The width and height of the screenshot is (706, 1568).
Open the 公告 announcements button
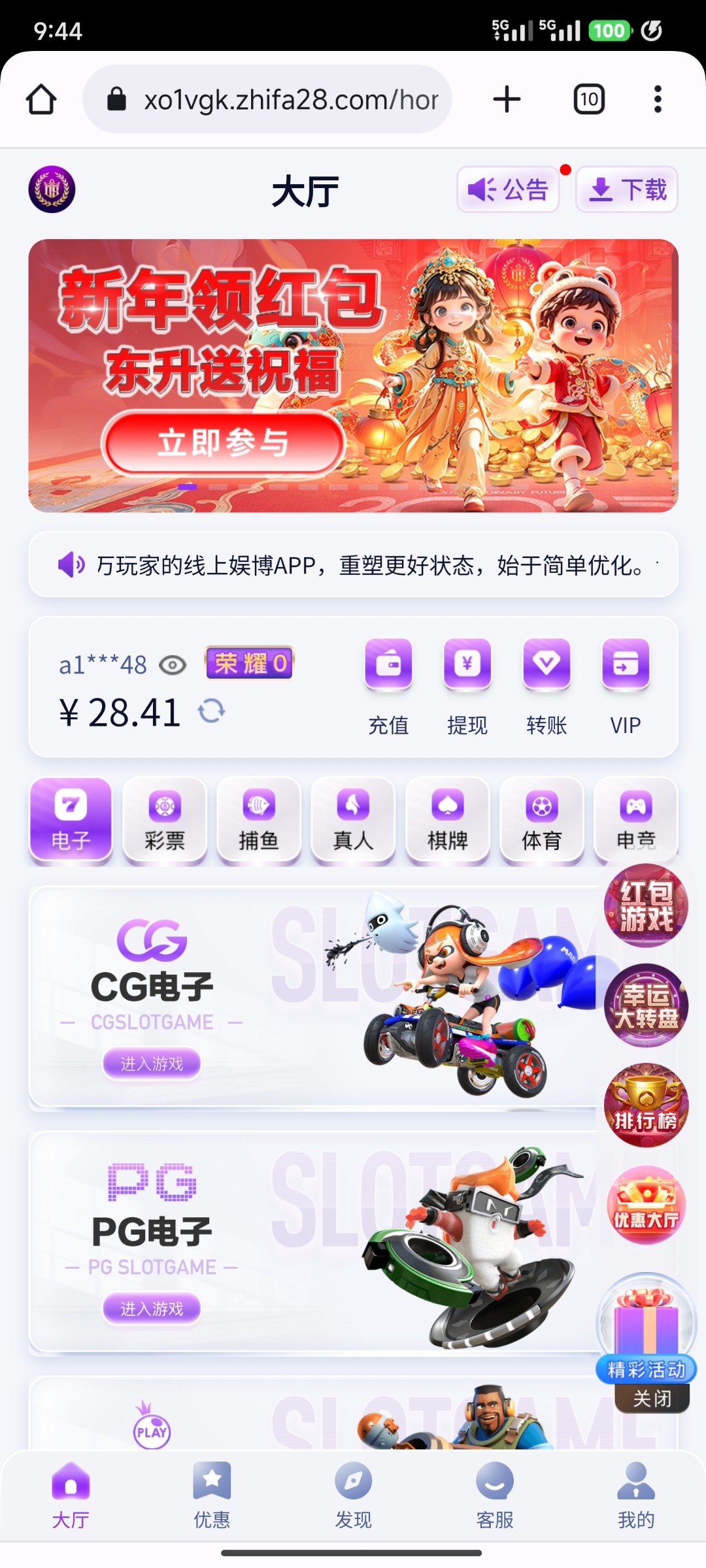508,190
